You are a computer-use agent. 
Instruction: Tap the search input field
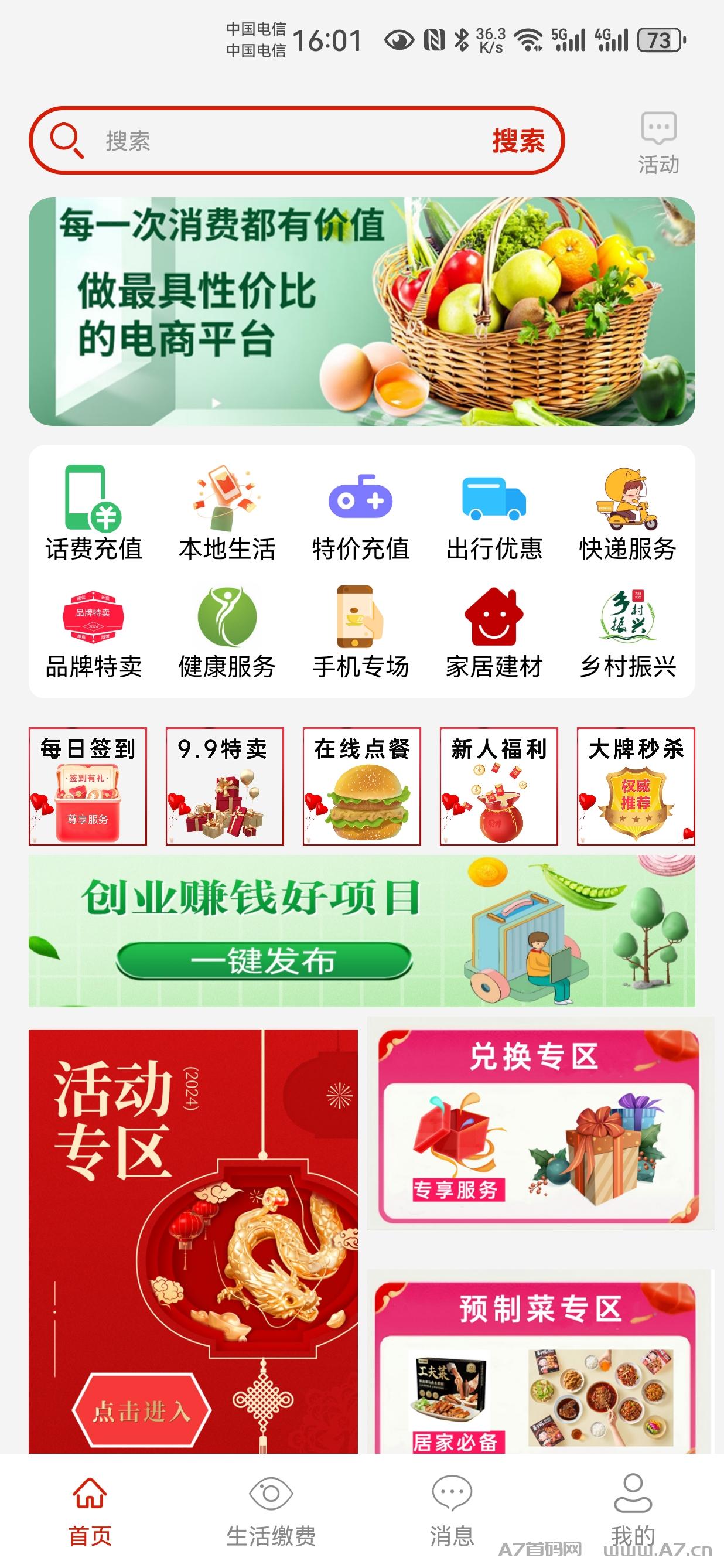click(x=286, y=141)
